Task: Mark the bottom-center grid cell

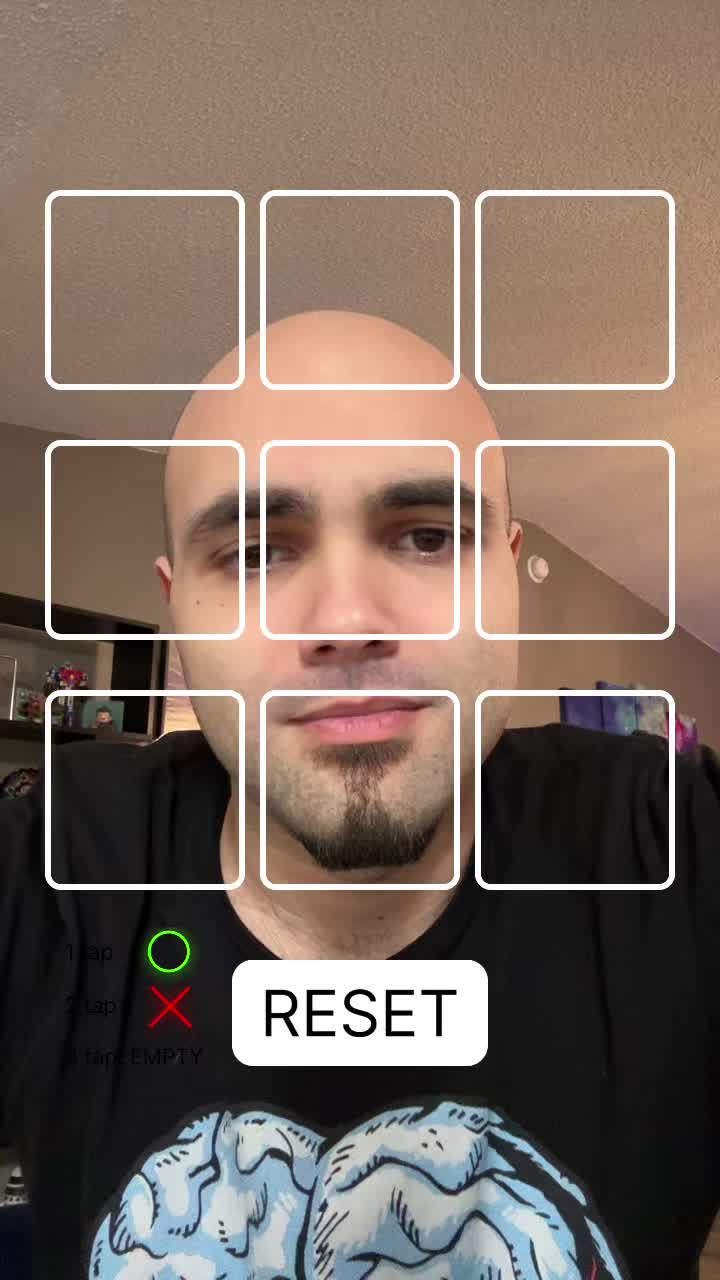Action: point(360,790)
